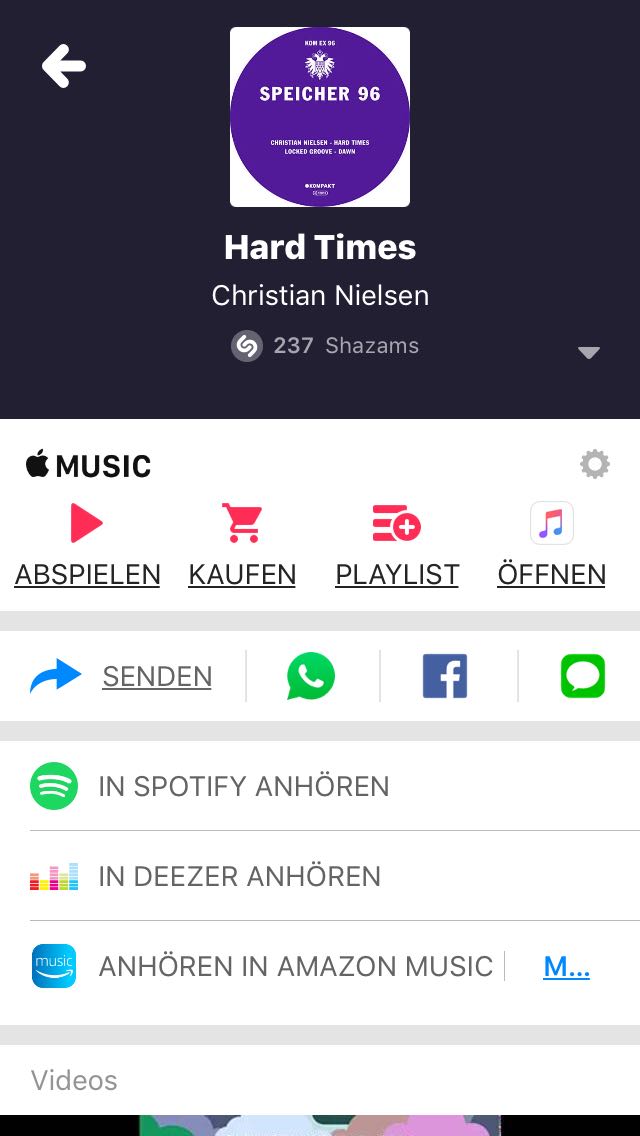This screenshot has height=1136, width=640.
Task: Expand details with the down arrow
Action: click(x=589, y=352)
